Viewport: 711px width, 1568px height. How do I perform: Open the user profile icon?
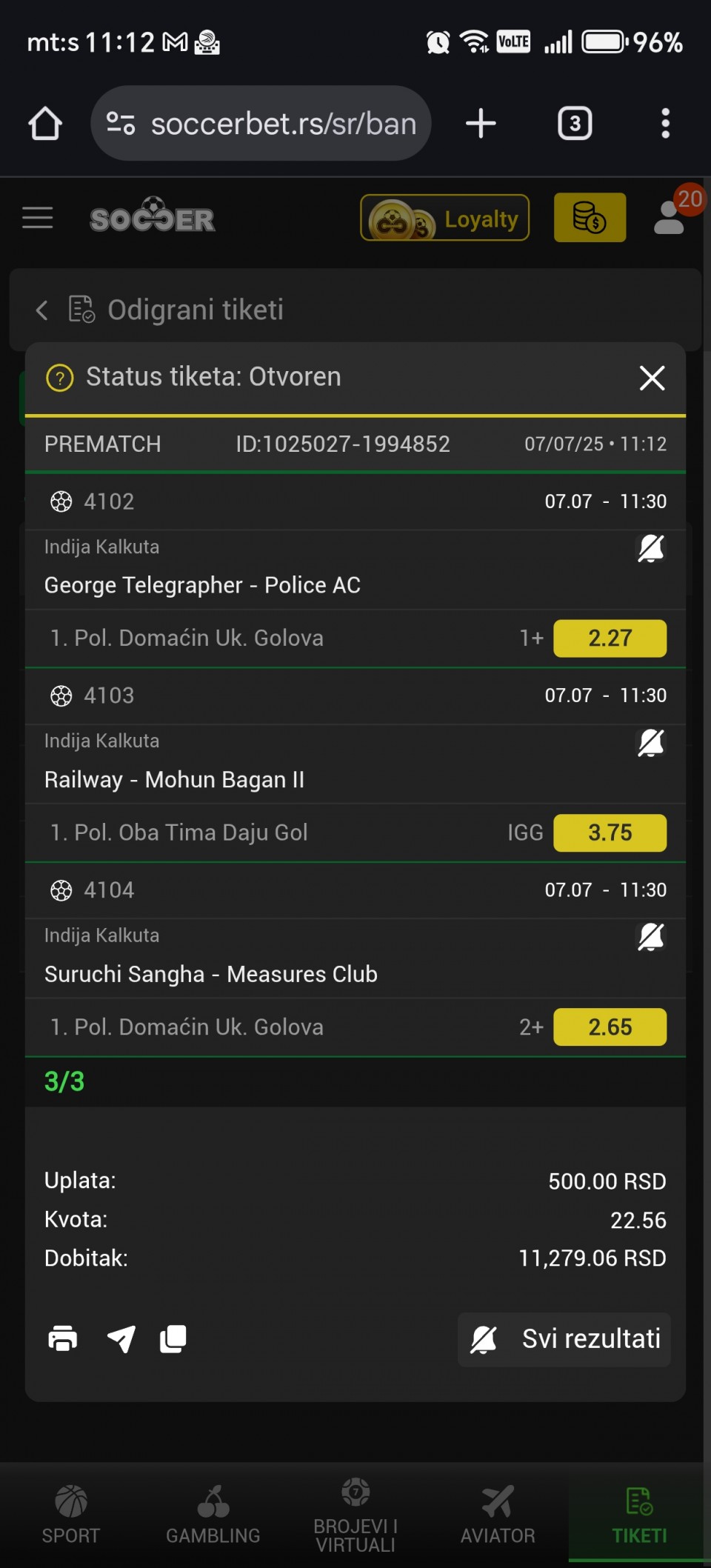click(670, 218)
